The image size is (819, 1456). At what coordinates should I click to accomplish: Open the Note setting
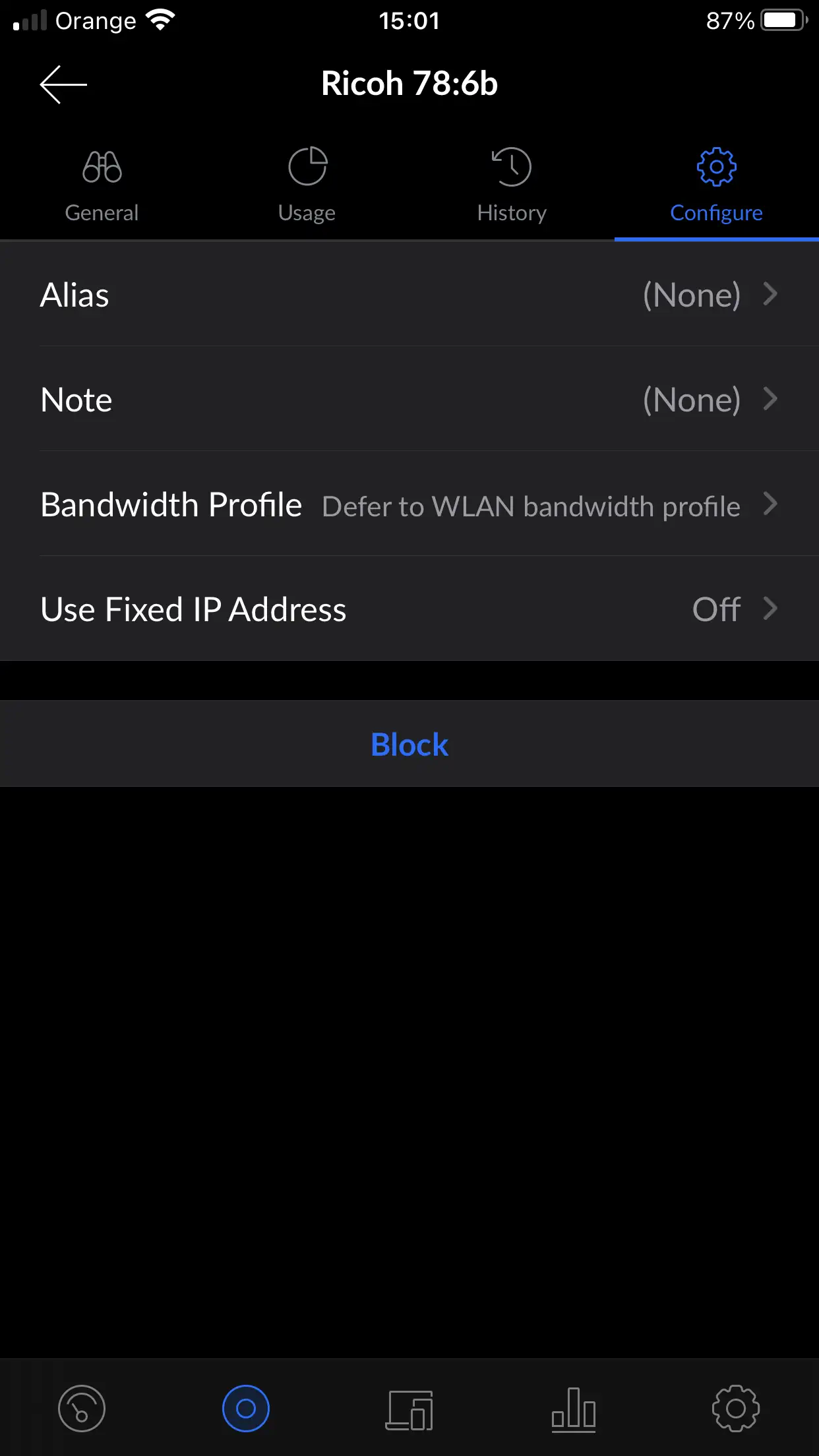coord(409,399)
